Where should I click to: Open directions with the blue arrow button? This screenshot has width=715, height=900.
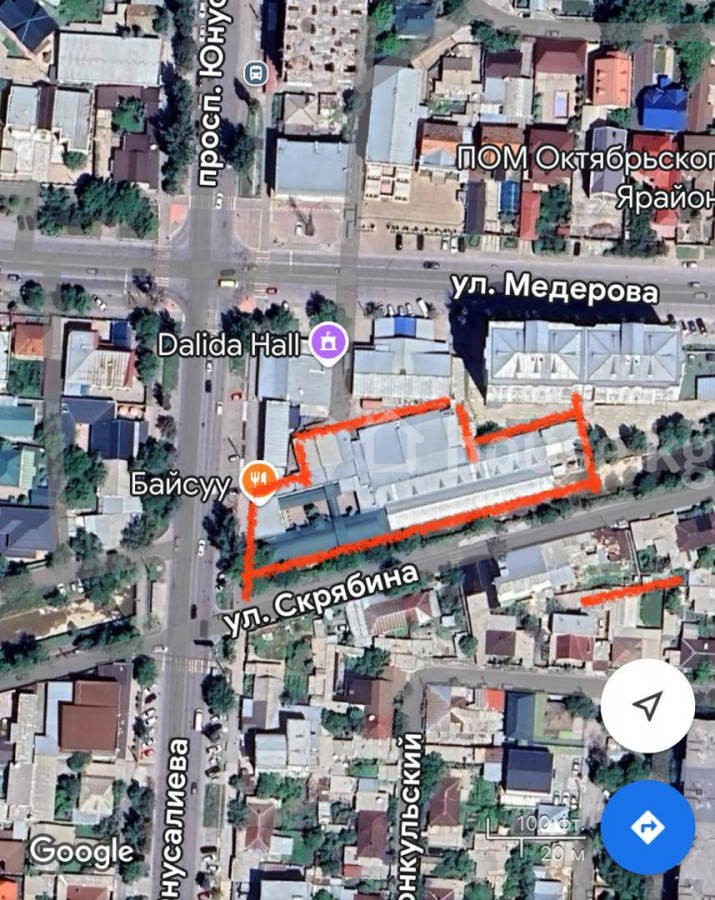(647, 827)
